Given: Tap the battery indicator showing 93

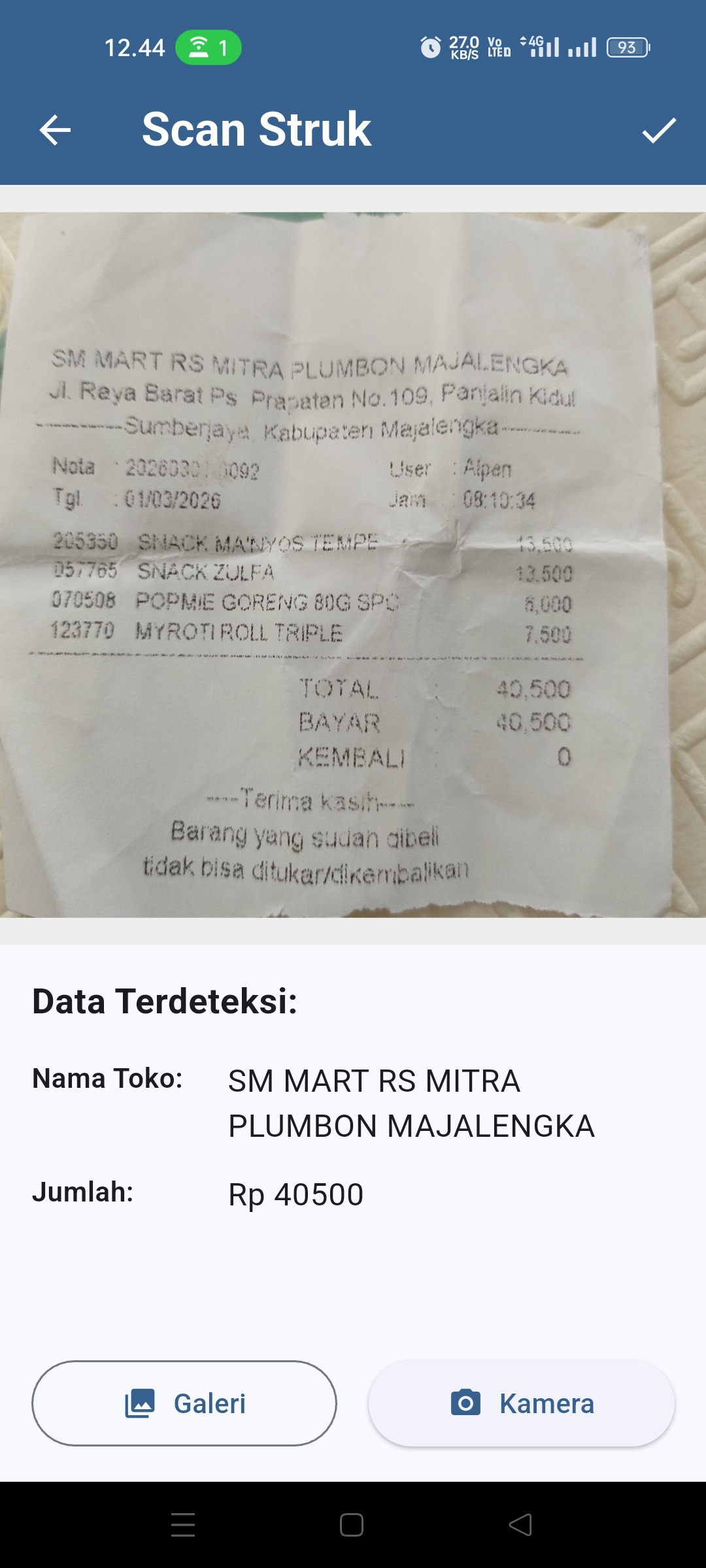Looking at the screenshot, I should (x=626, y=46).
